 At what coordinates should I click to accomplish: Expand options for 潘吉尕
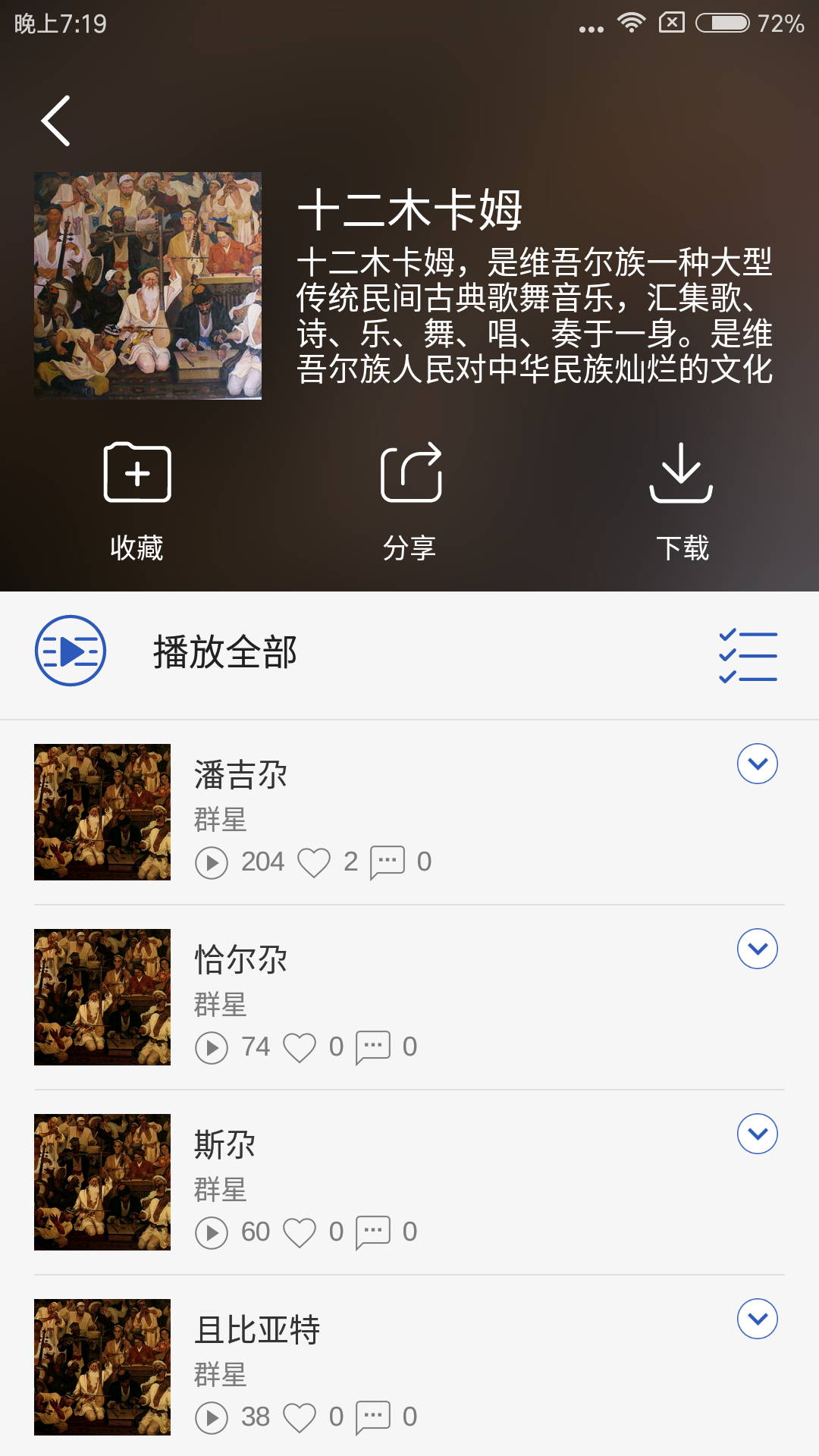pyautogui.click(x=757, y=764)
